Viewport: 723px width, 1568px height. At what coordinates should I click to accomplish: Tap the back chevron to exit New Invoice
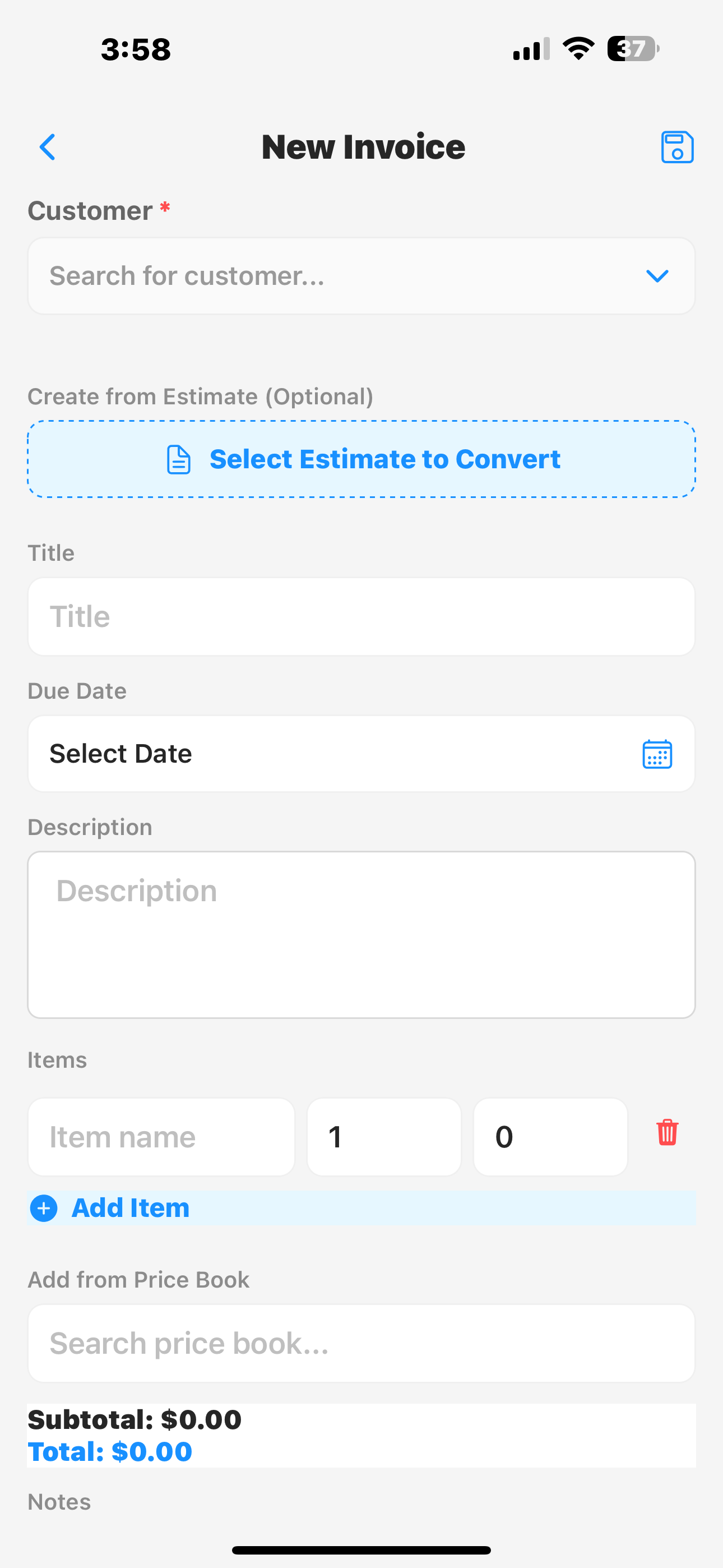coord(47,147)
